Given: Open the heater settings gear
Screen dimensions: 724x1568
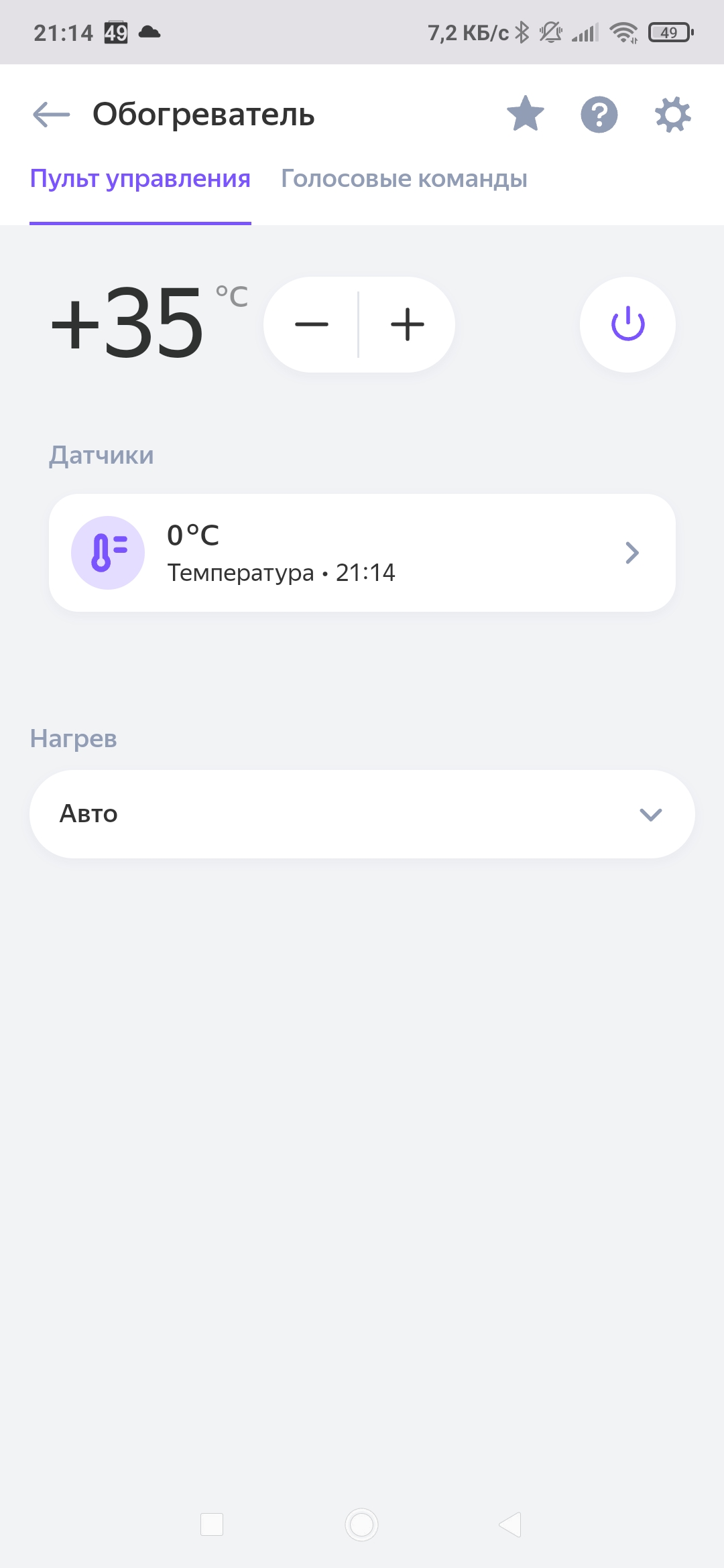Looking at the screenshot, I should point(672,115).
